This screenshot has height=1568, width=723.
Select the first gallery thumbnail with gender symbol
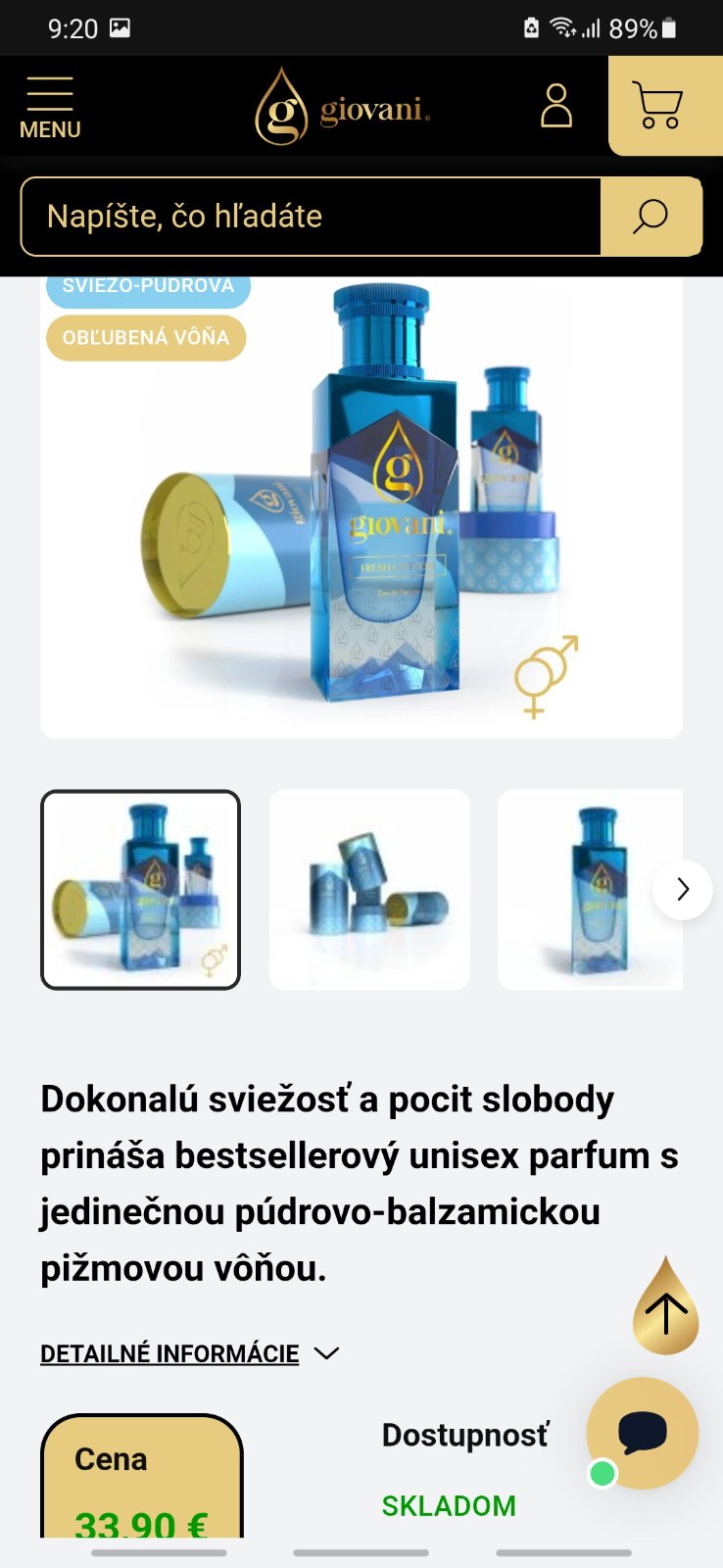pos(140,890)
